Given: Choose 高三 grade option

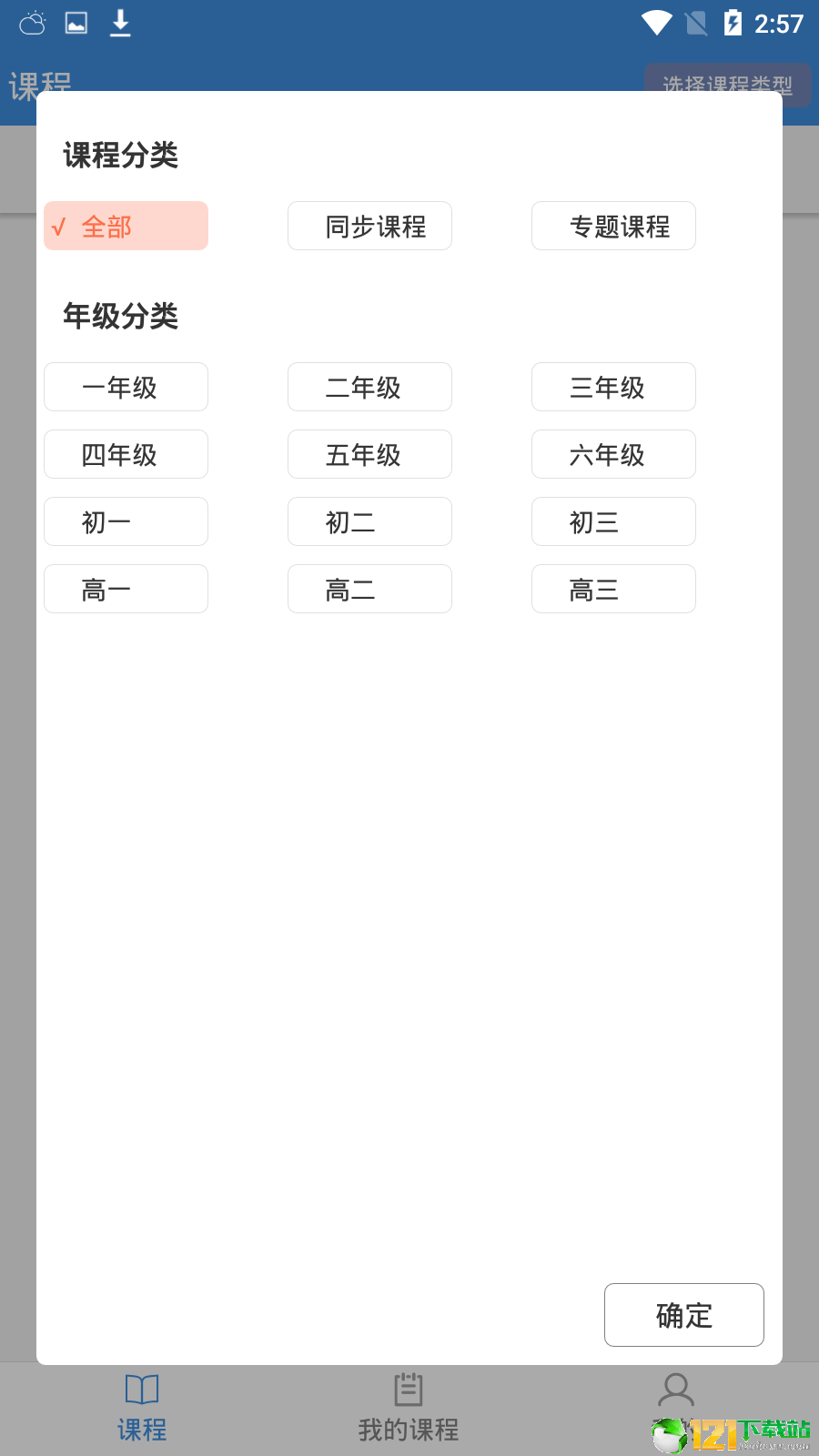Looking at the screenshot, I should tap(613, 589).
